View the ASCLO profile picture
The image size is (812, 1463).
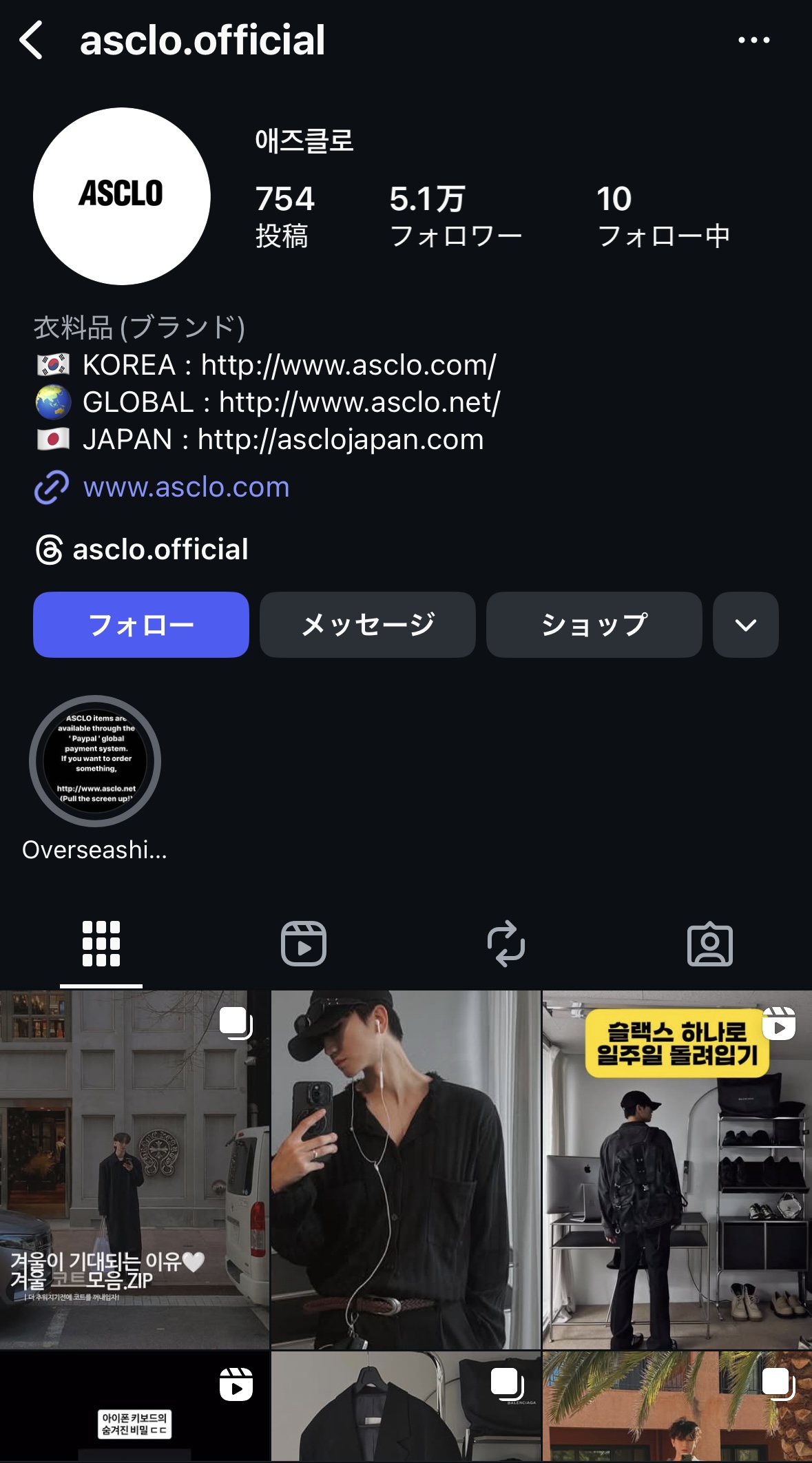122,196
